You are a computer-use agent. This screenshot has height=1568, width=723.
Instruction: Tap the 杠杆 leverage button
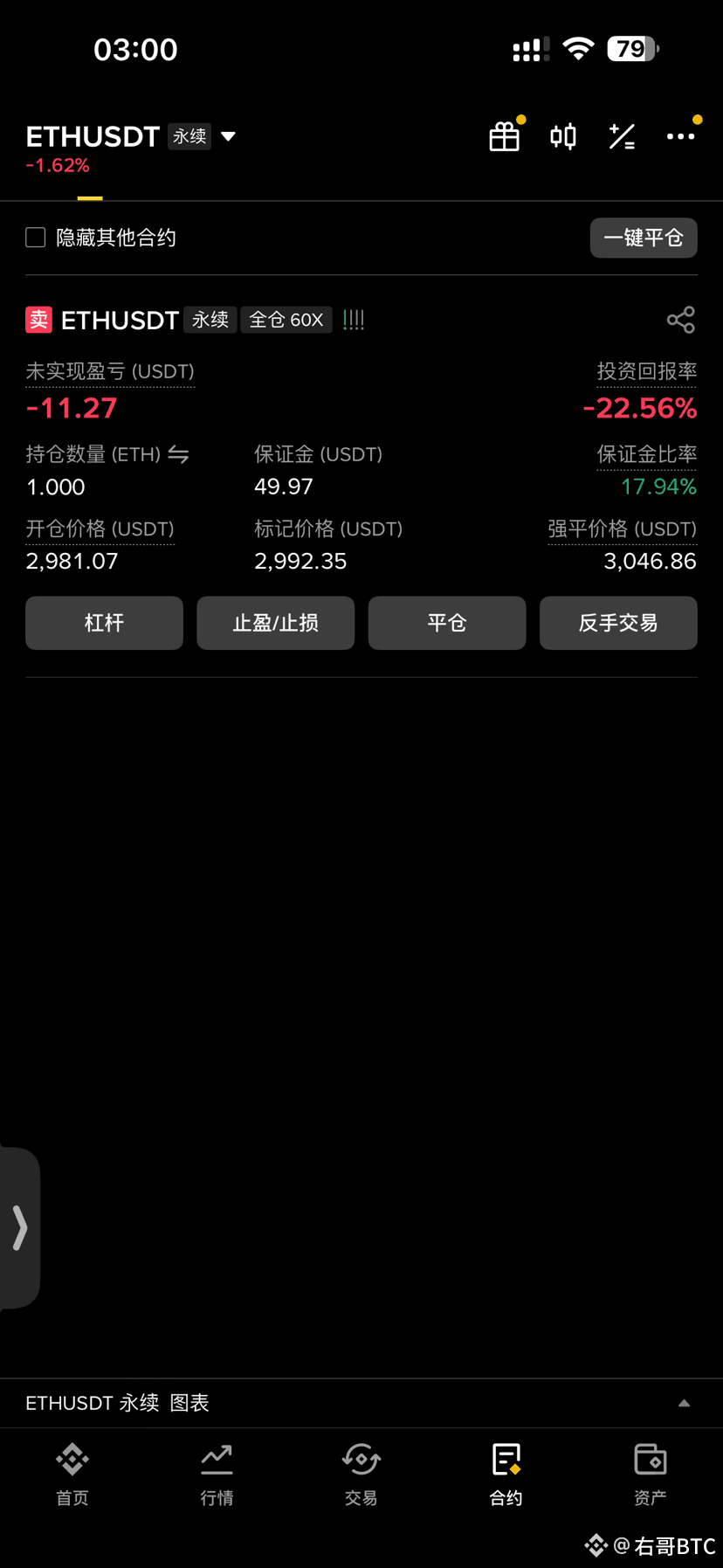104,623
